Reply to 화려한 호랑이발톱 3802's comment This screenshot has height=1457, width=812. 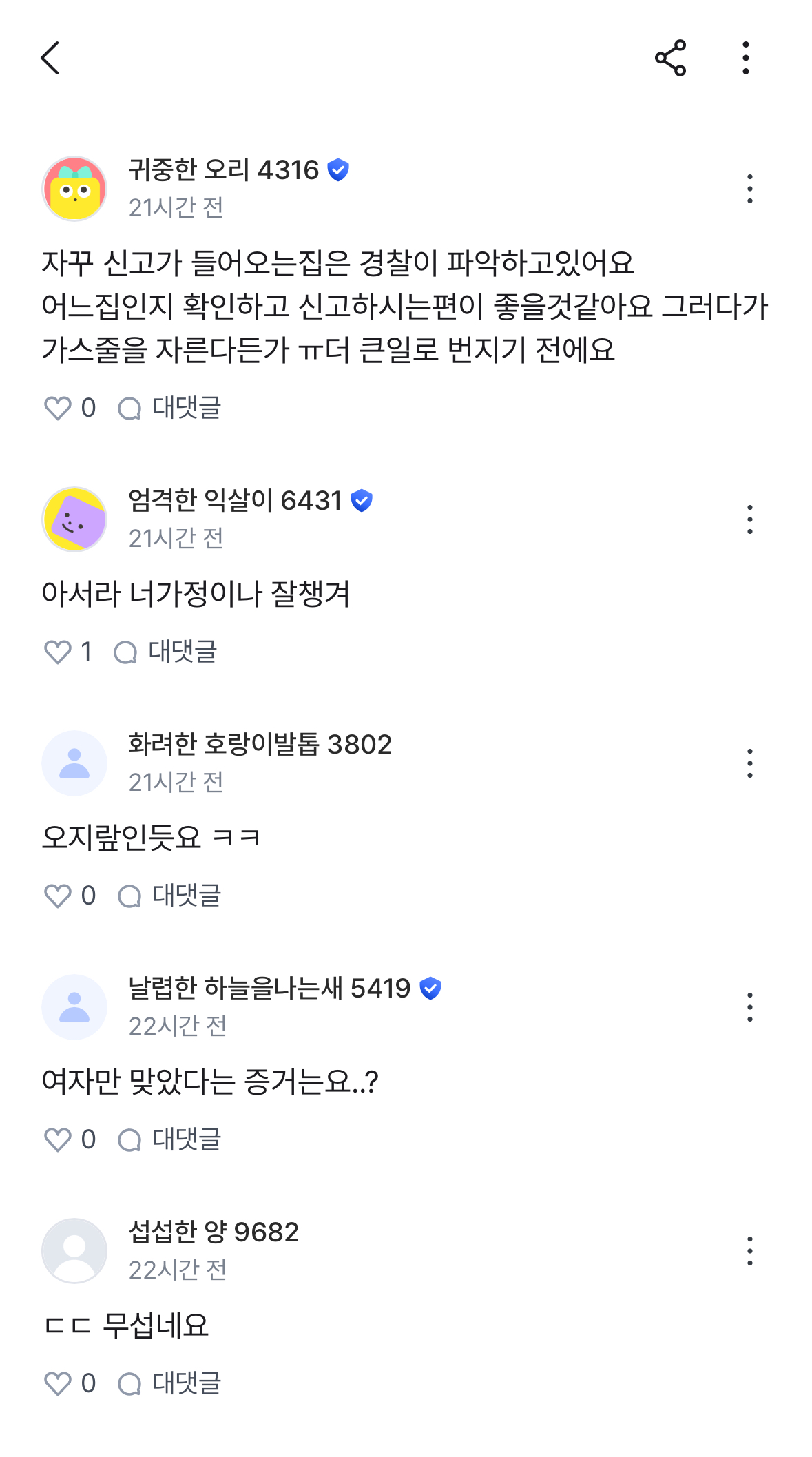tap(169, 896)
